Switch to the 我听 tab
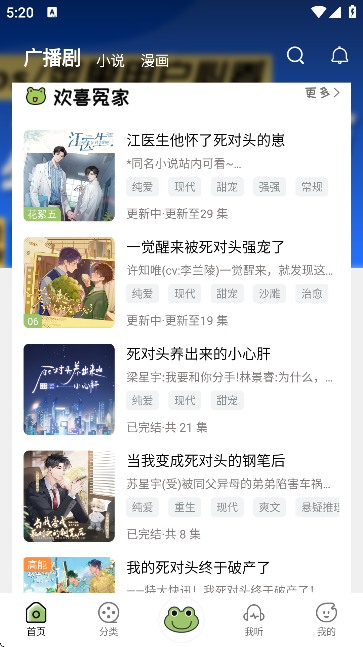 [254, 619]
